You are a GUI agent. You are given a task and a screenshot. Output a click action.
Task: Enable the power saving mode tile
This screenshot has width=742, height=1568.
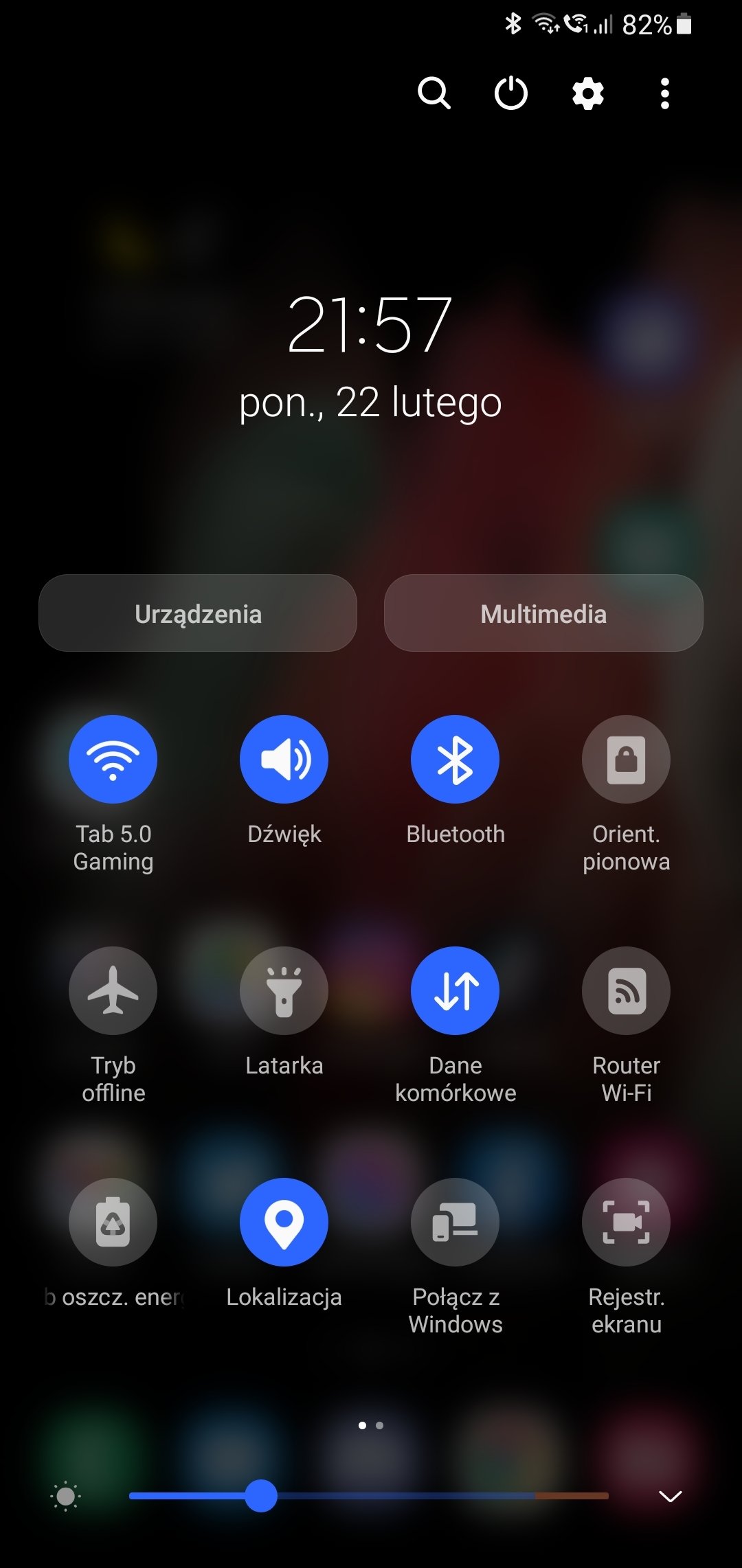(113, 1222)
